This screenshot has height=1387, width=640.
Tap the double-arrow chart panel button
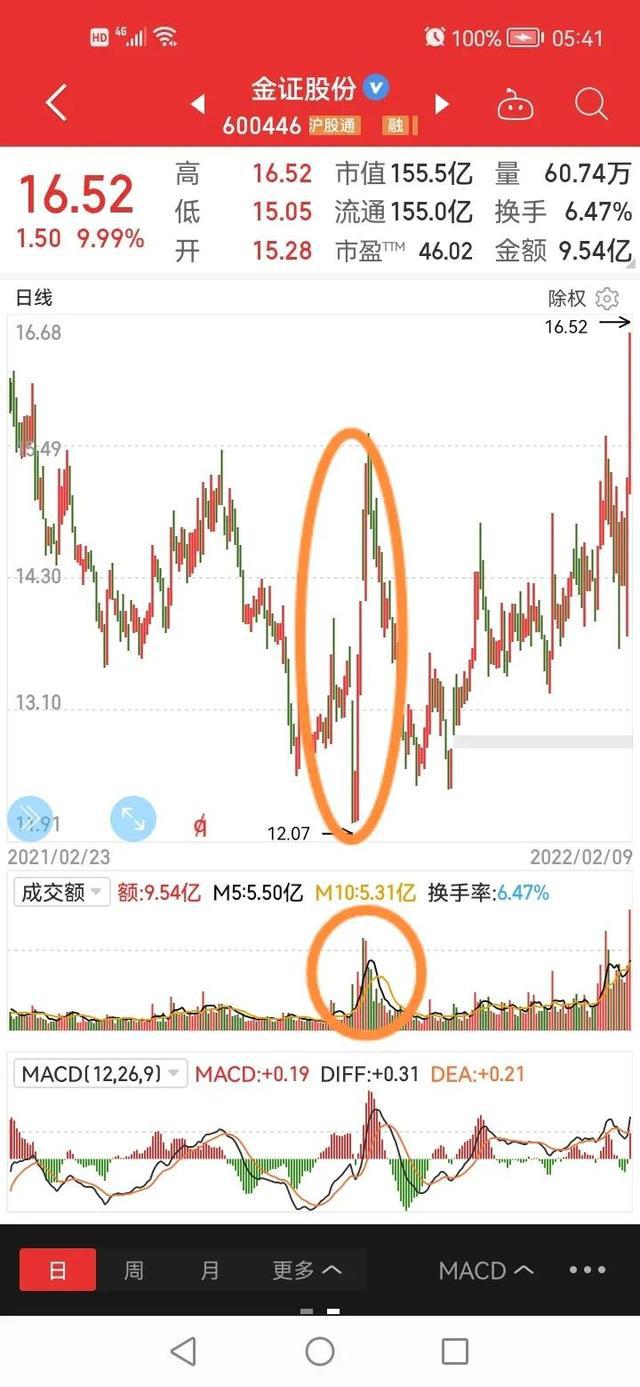[29, 818]
